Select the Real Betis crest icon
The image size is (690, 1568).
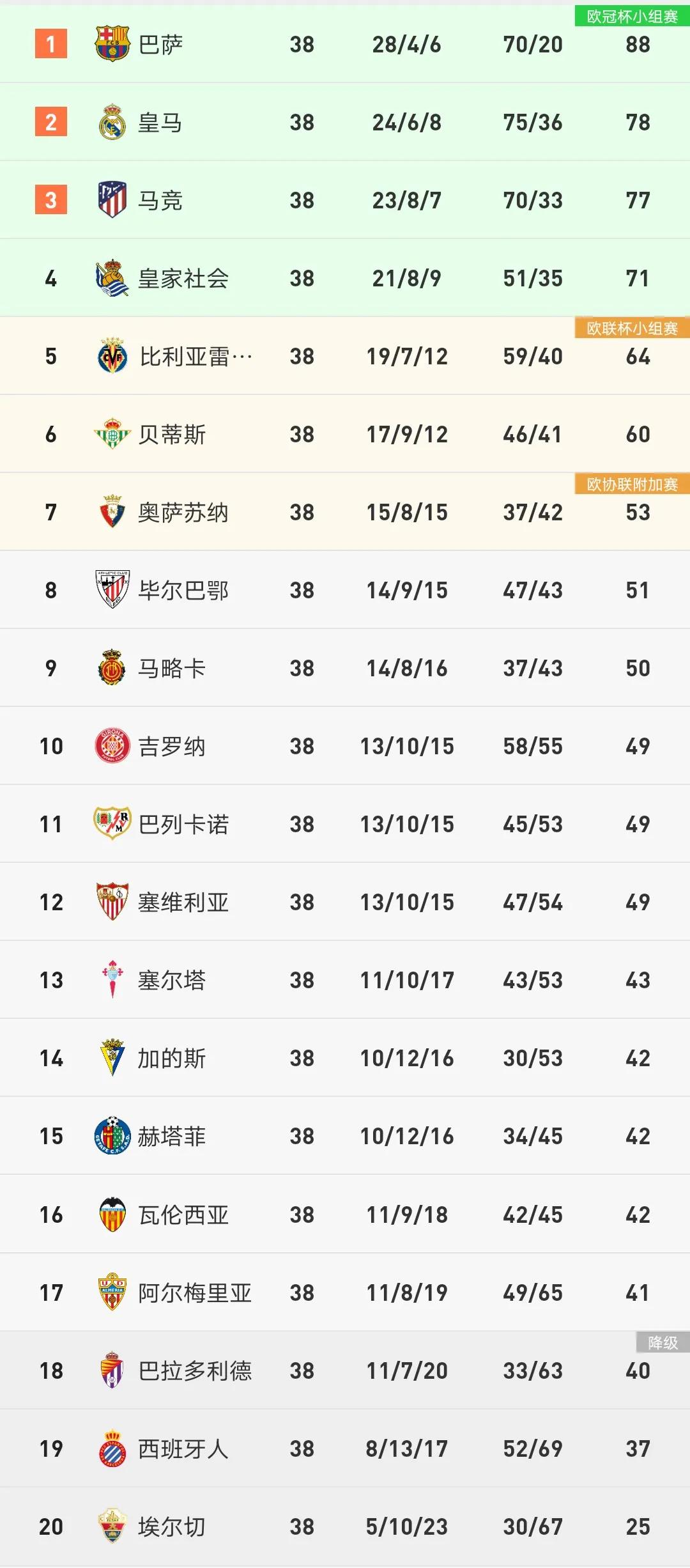[112, 433]
